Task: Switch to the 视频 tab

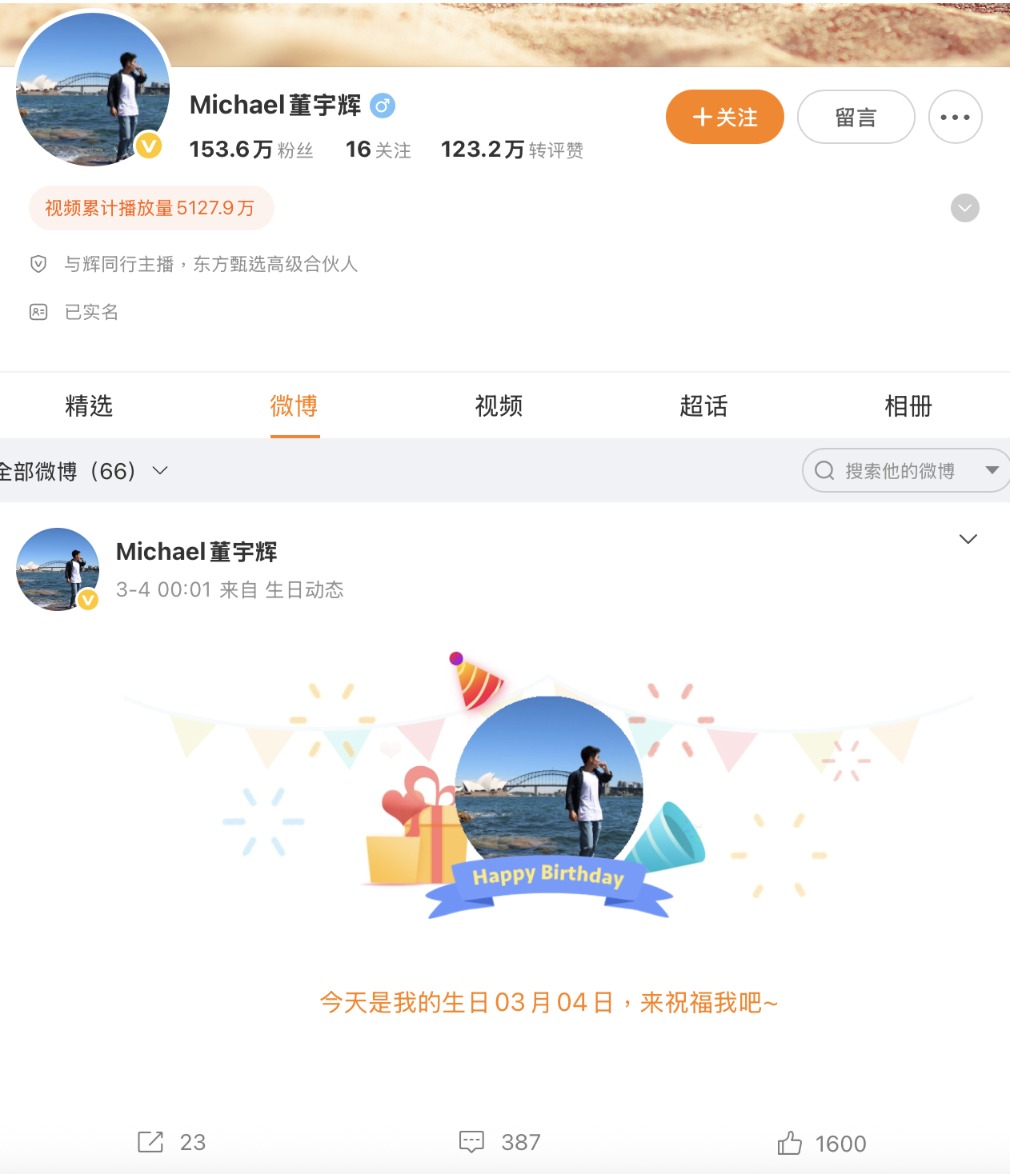Action: coord(498,406)
